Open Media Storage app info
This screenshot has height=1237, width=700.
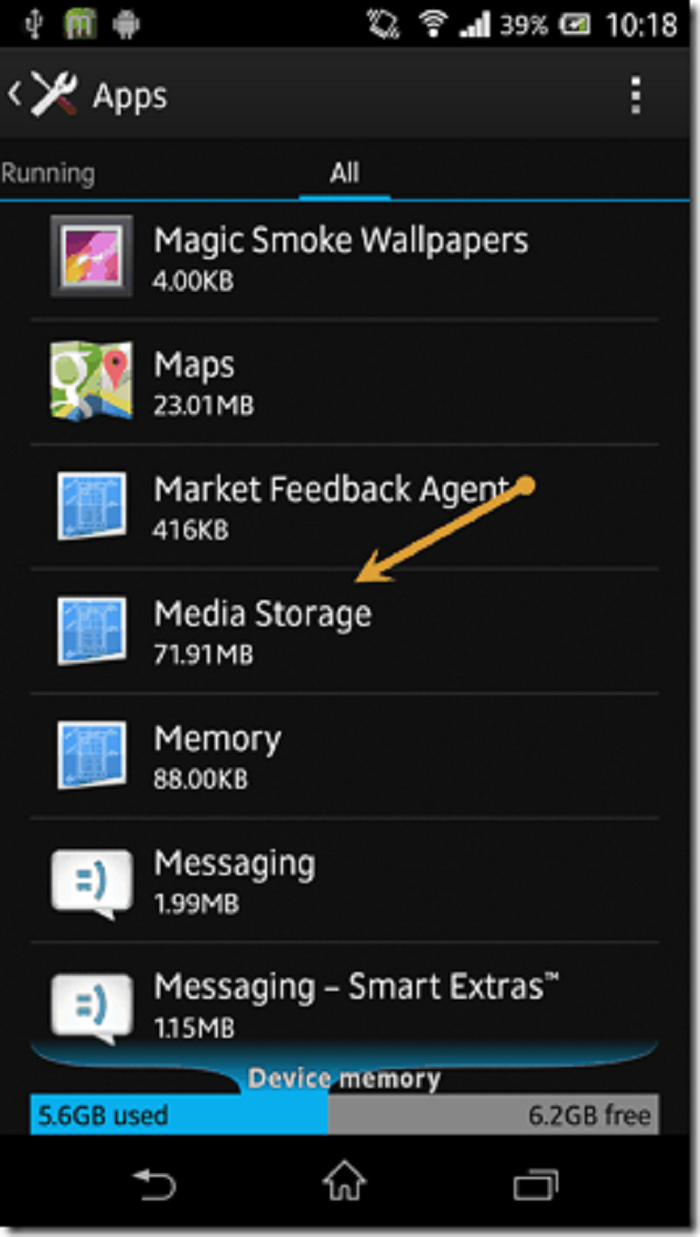coord(344,631)
